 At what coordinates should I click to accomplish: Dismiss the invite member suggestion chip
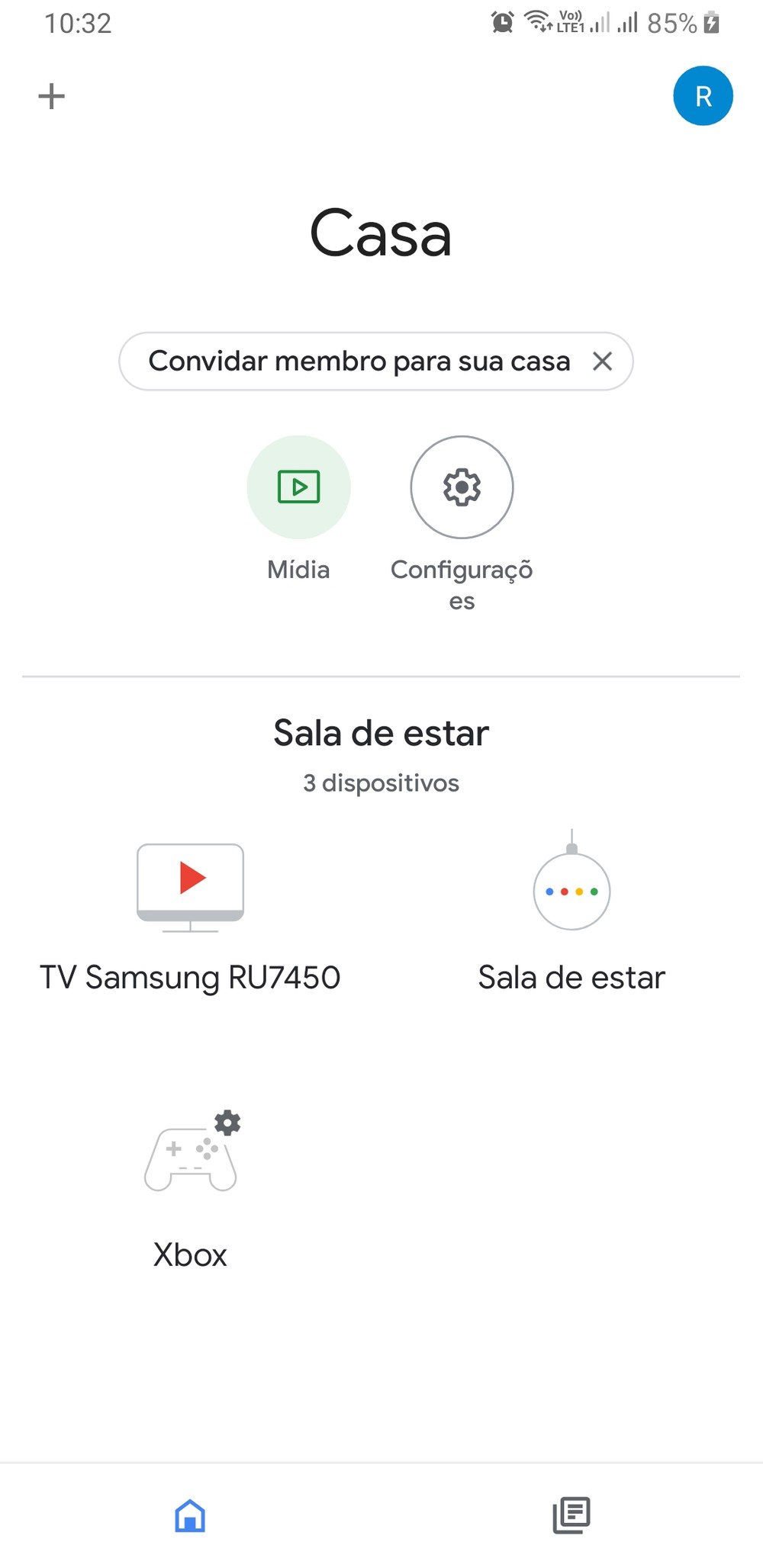602,361
